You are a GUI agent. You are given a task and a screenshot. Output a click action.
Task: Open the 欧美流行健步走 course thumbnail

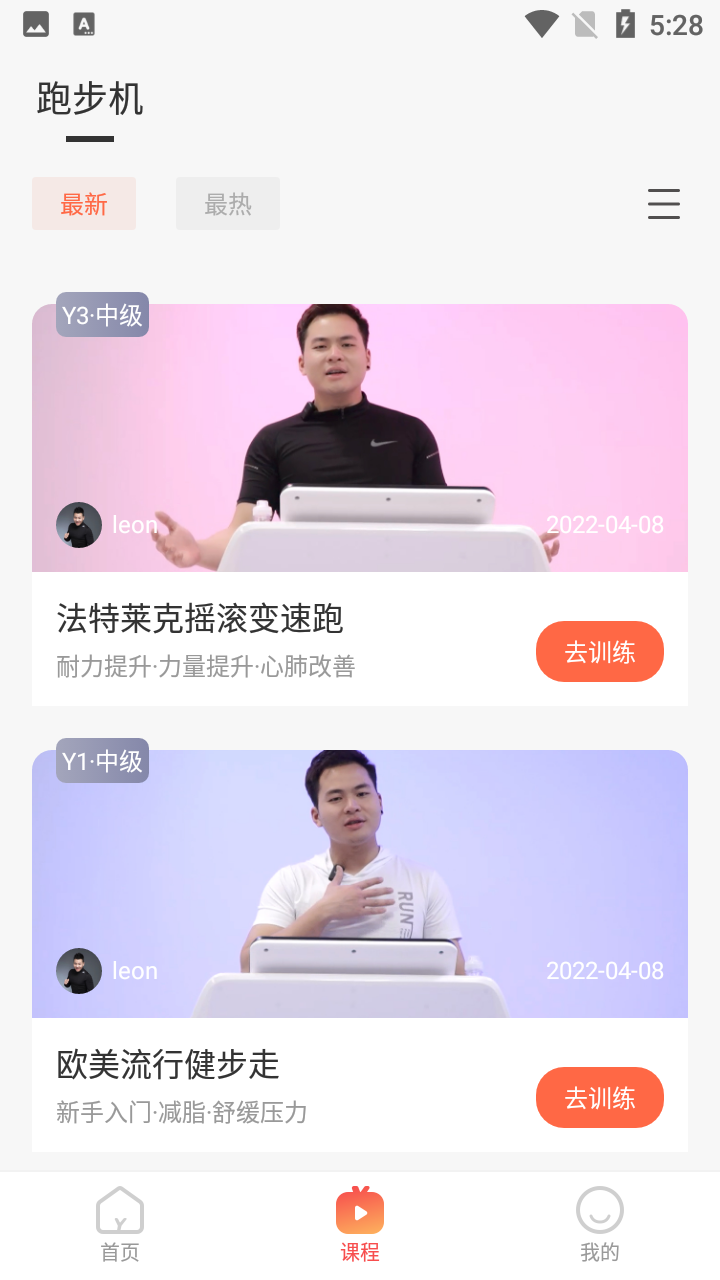(x=360, y=883)
